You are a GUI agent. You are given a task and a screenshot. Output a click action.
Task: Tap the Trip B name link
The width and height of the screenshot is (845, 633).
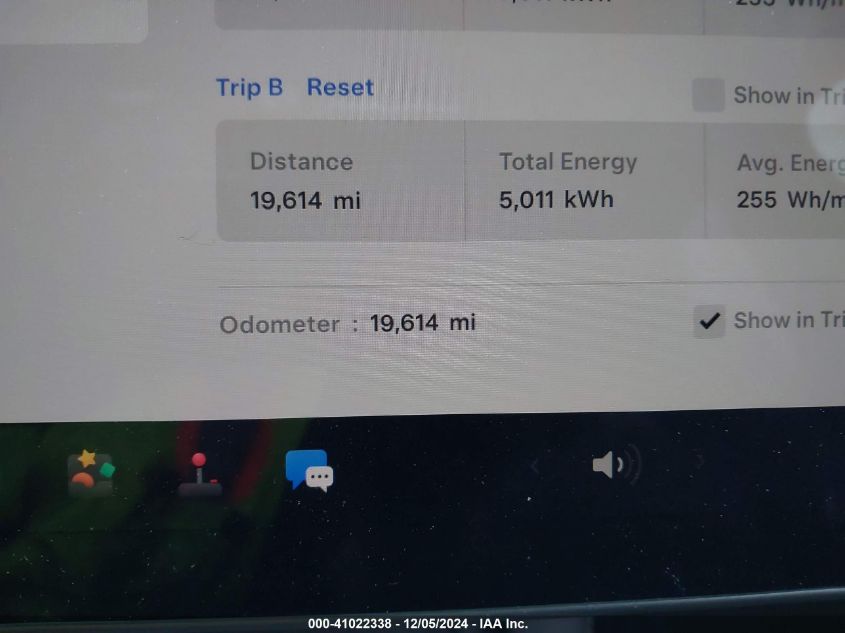(x=249, y=88)
